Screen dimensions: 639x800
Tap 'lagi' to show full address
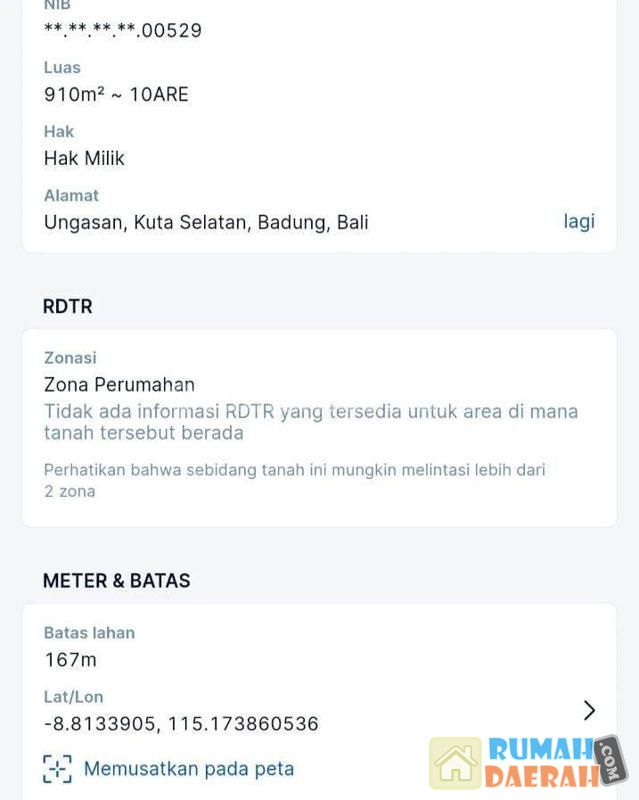pyautogui.click(x=578, y=221)
